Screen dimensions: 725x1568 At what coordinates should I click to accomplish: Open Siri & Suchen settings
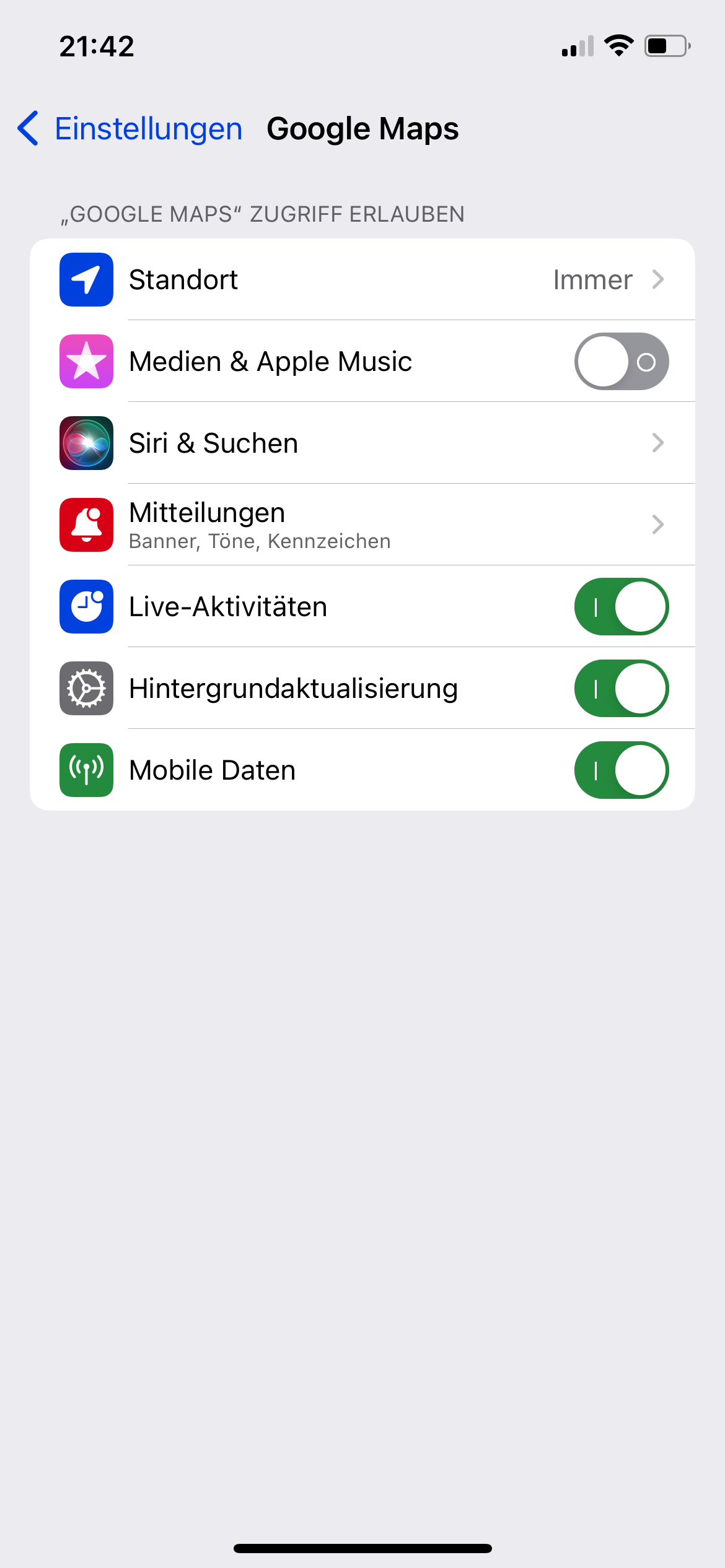[x=362, y=443]
